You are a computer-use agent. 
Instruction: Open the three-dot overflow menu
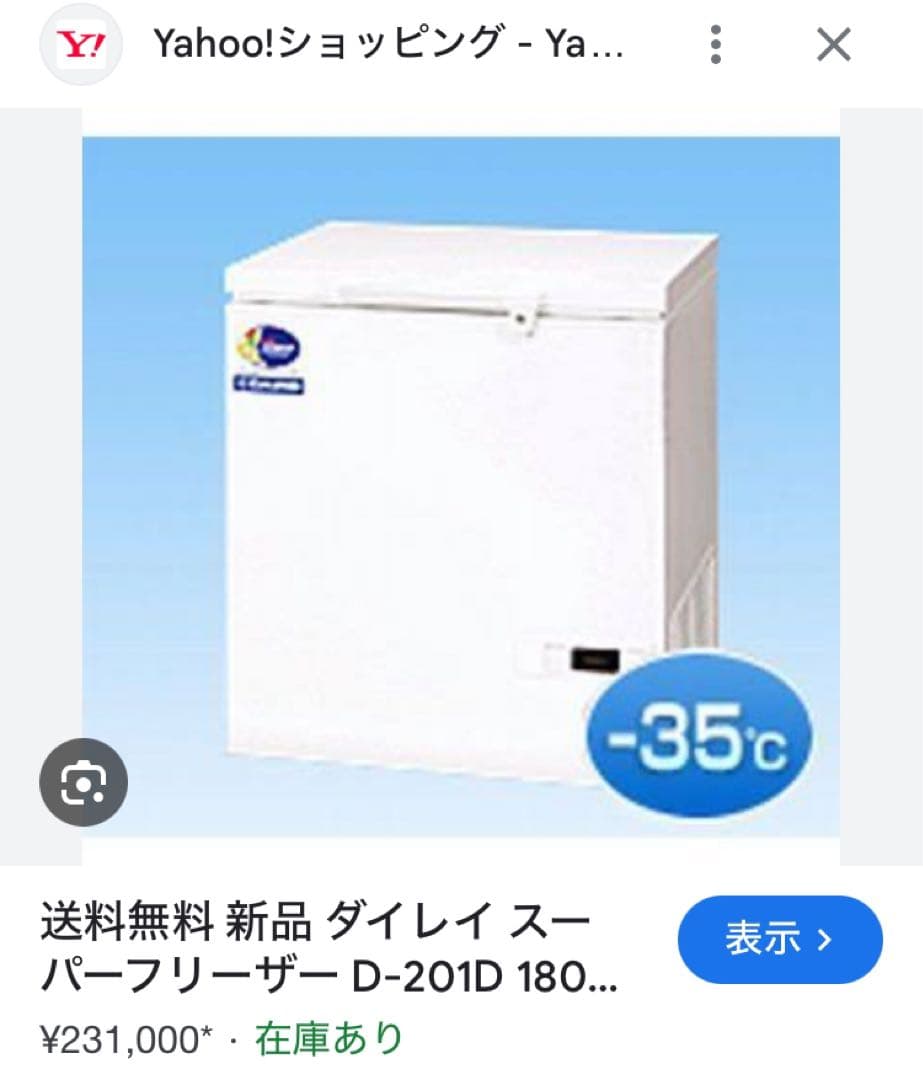click(715, 45)
